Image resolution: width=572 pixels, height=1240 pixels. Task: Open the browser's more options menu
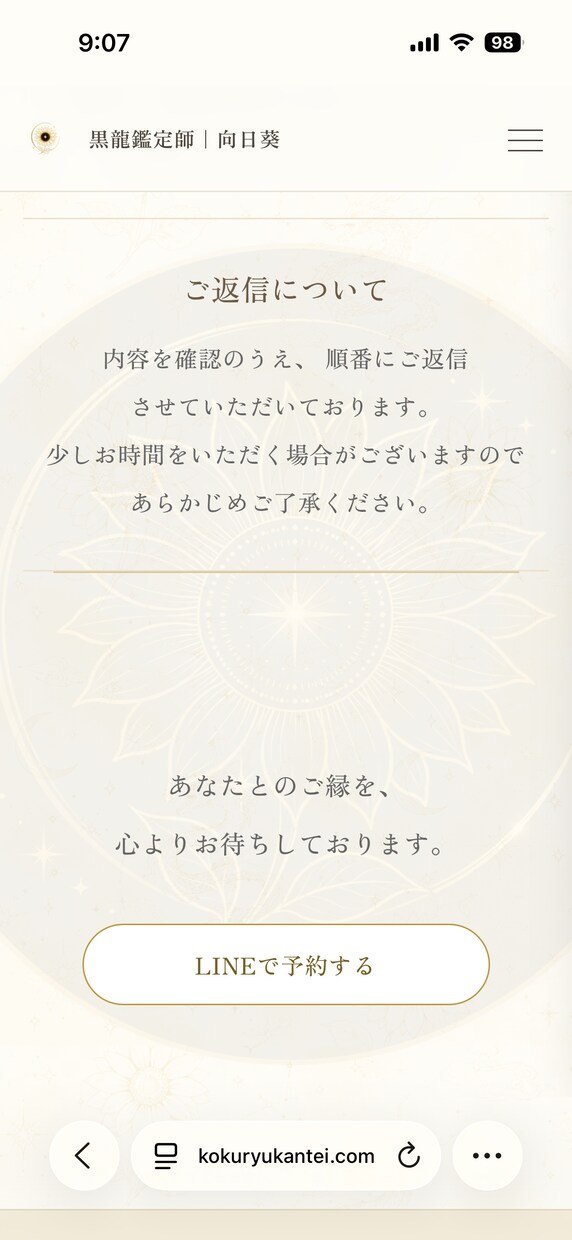click(487, 1156)
